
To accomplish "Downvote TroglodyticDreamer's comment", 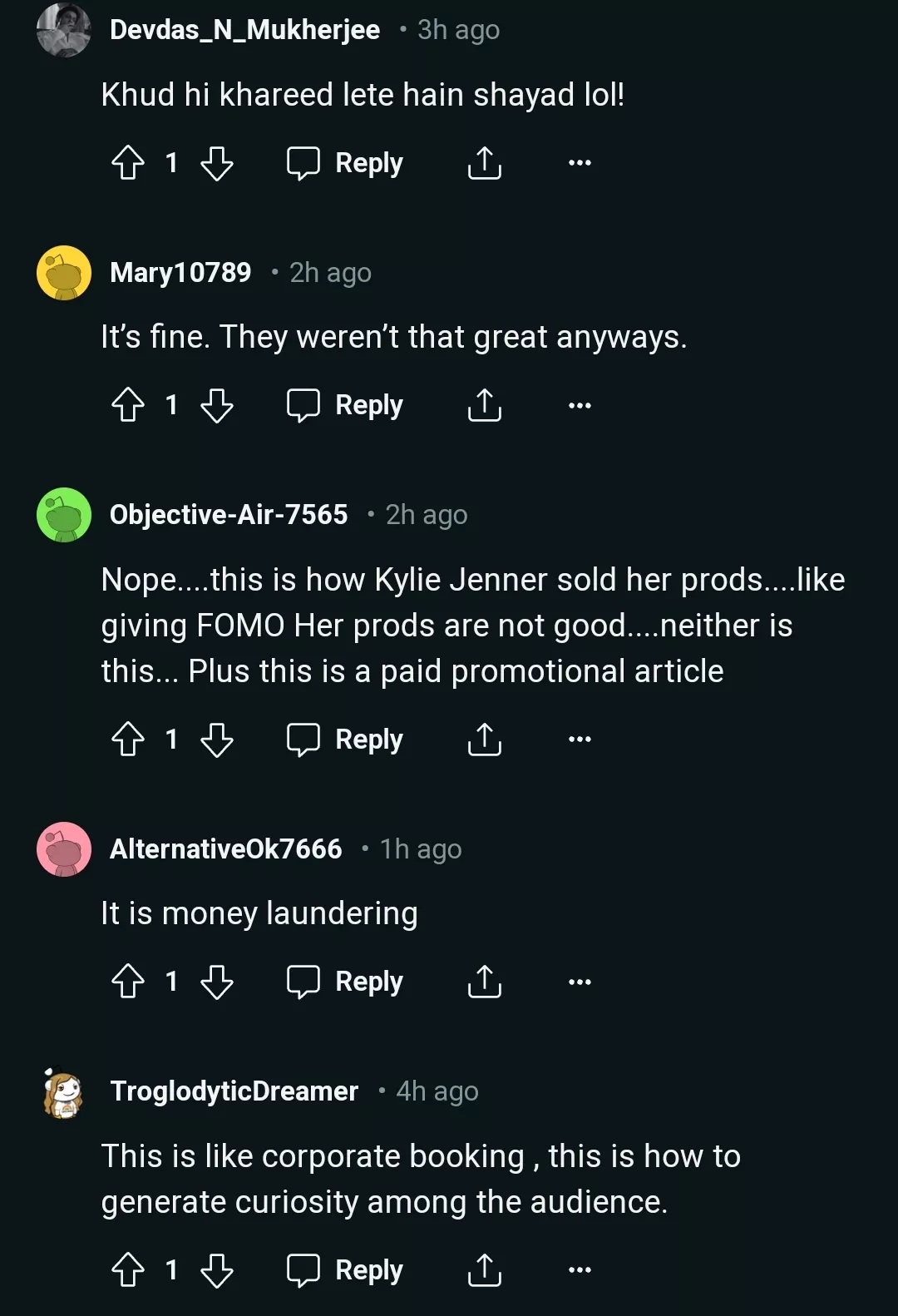I will click(217, 1270).
